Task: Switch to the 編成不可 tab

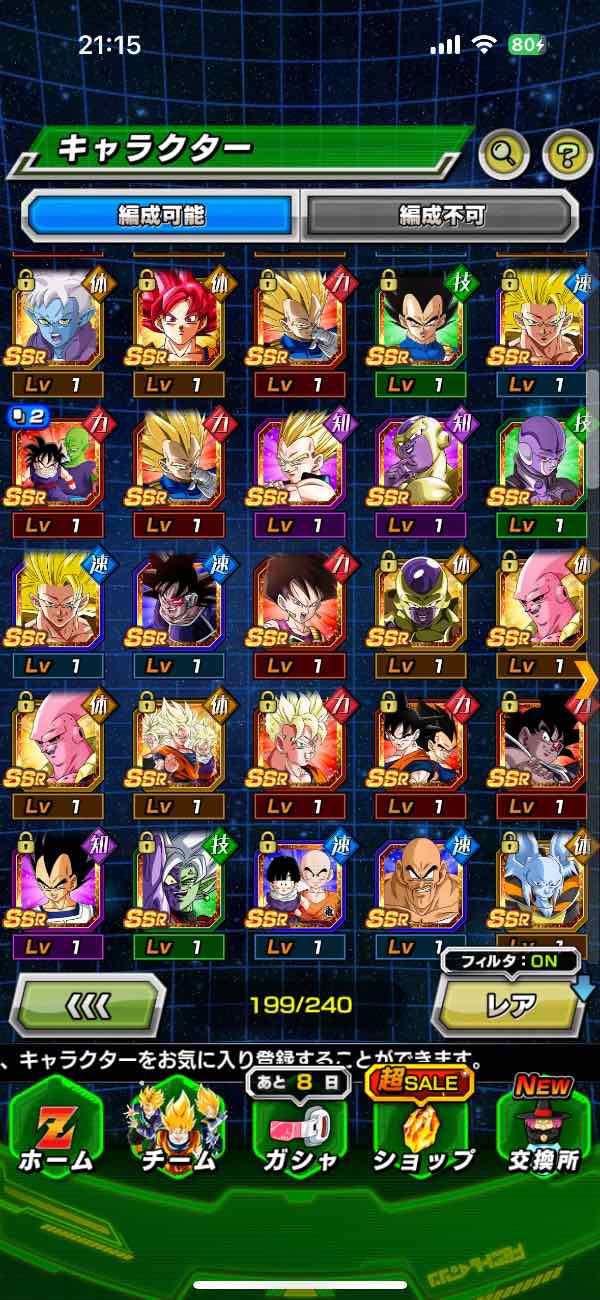Action: (x=441, y=215)
